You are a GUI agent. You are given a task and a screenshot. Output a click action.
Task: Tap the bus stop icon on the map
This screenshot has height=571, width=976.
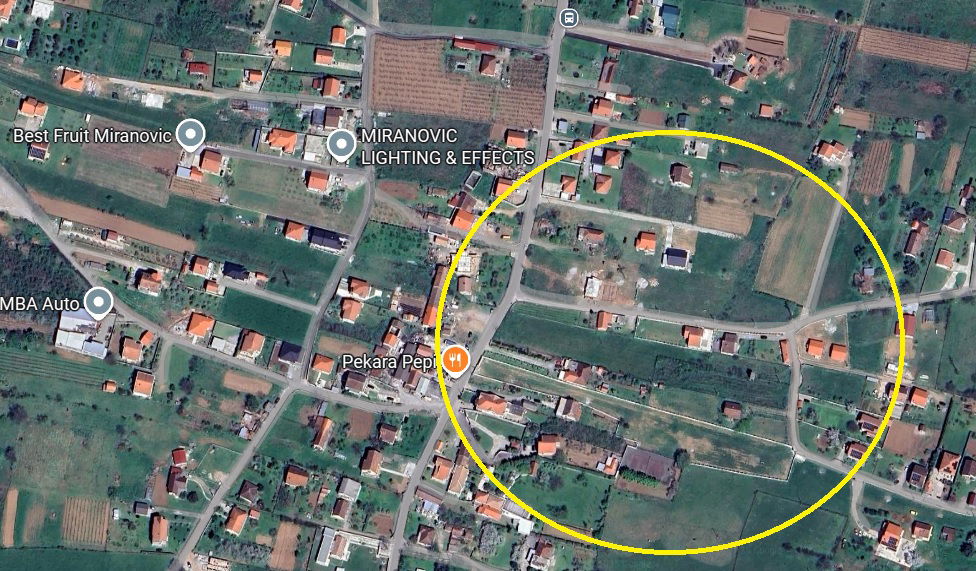(569, 17)
